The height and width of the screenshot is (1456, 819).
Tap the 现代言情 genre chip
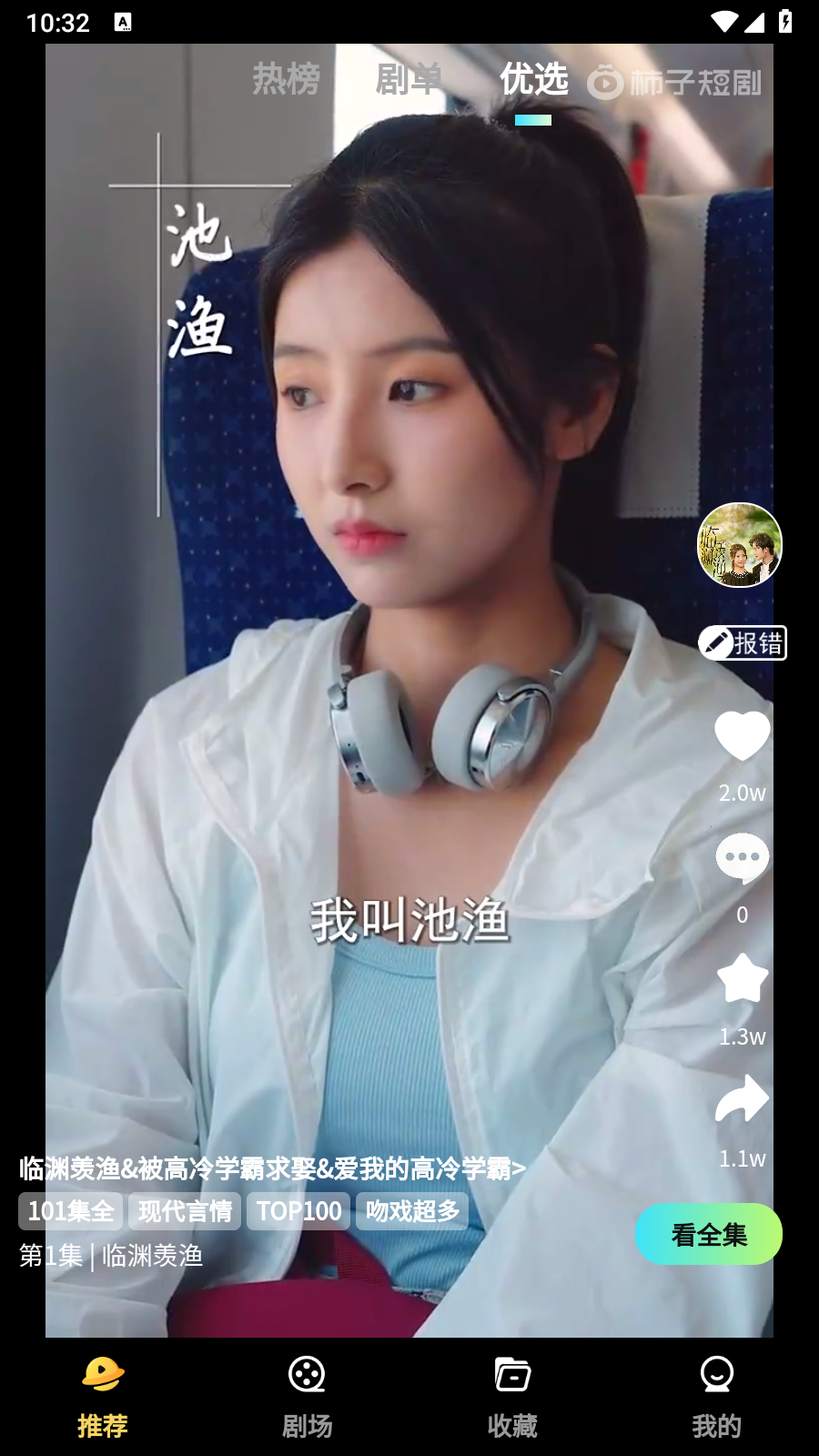coord(185,1211)
